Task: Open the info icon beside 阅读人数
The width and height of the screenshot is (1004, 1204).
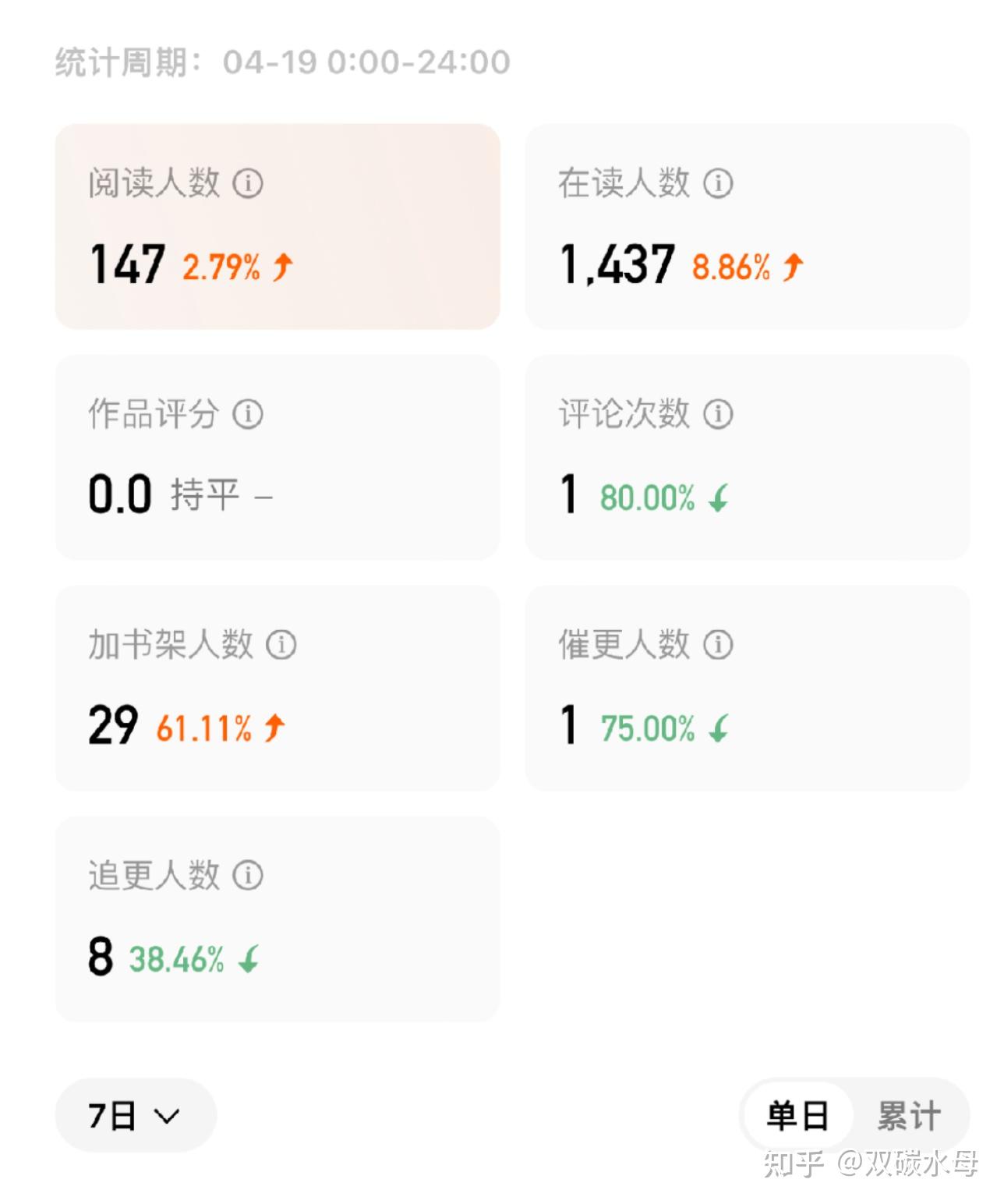Action: [249, 183]
